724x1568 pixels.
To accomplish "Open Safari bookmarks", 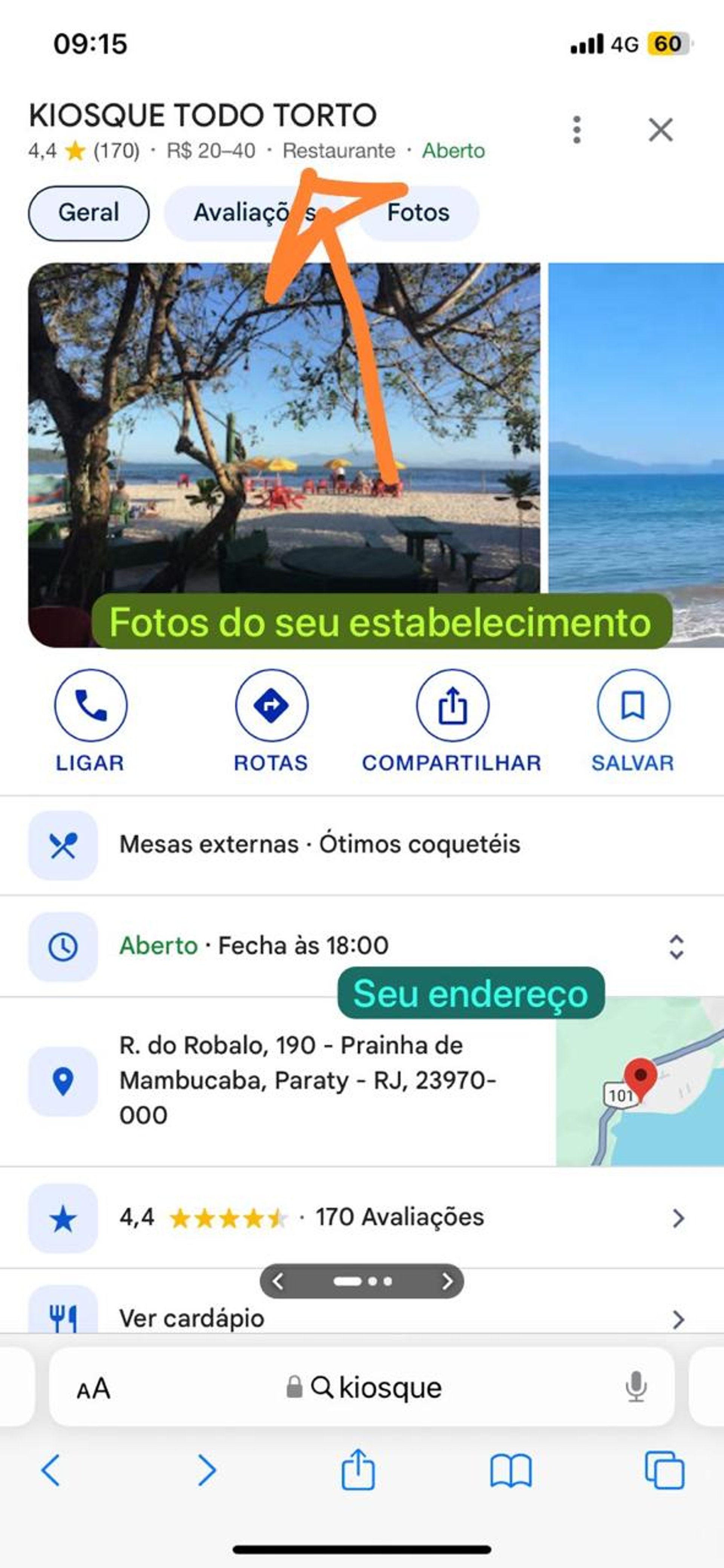I will click(510, 1471).
